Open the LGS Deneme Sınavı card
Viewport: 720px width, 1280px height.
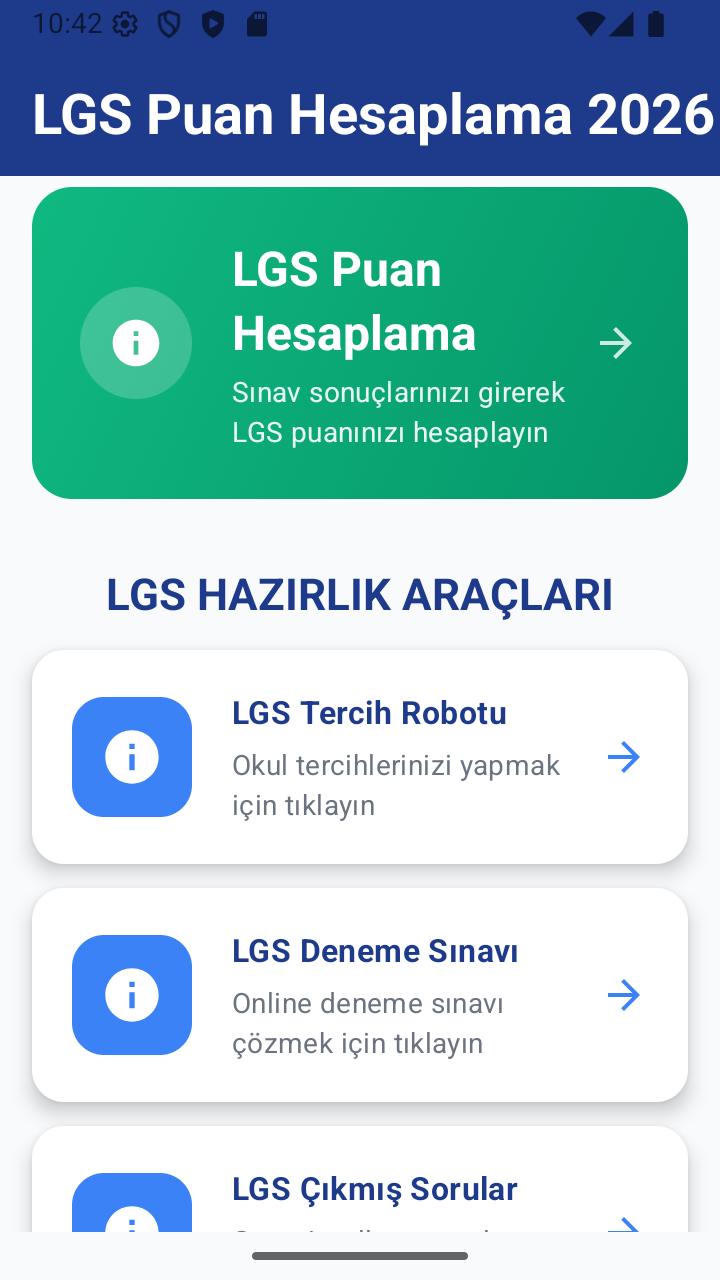click(360, 995)
